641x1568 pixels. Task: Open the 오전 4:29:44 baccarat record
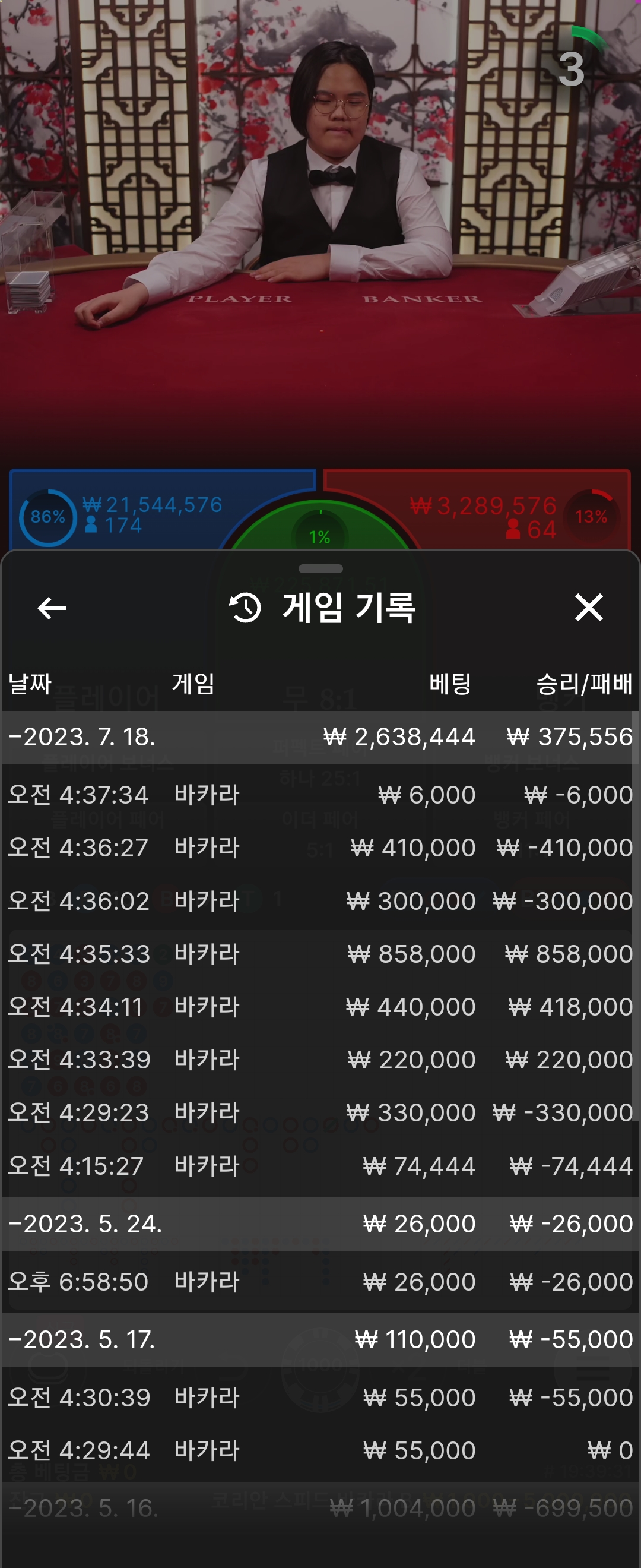pyautogui.click(x=320, y=1450)
